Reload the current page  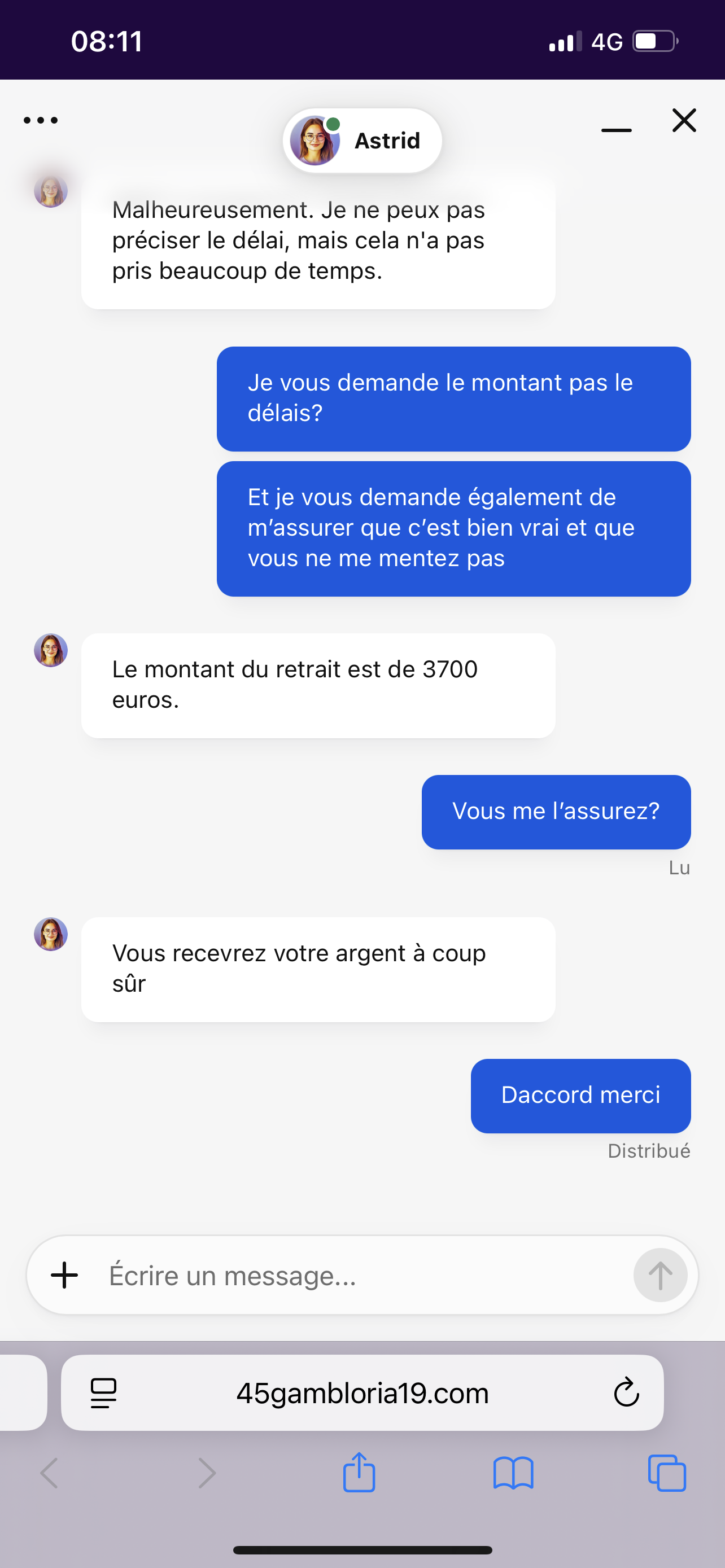pos(626,1392)
